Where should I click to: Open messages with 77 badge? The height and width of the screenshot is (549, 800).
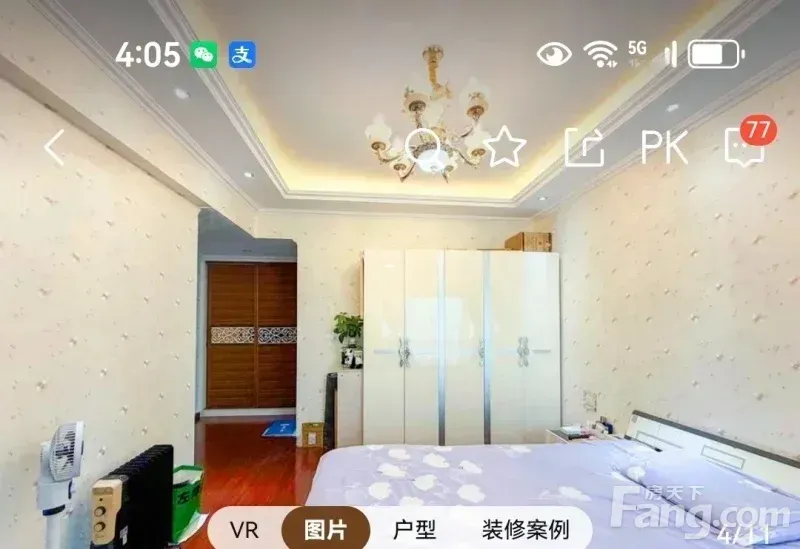[748, 141]
